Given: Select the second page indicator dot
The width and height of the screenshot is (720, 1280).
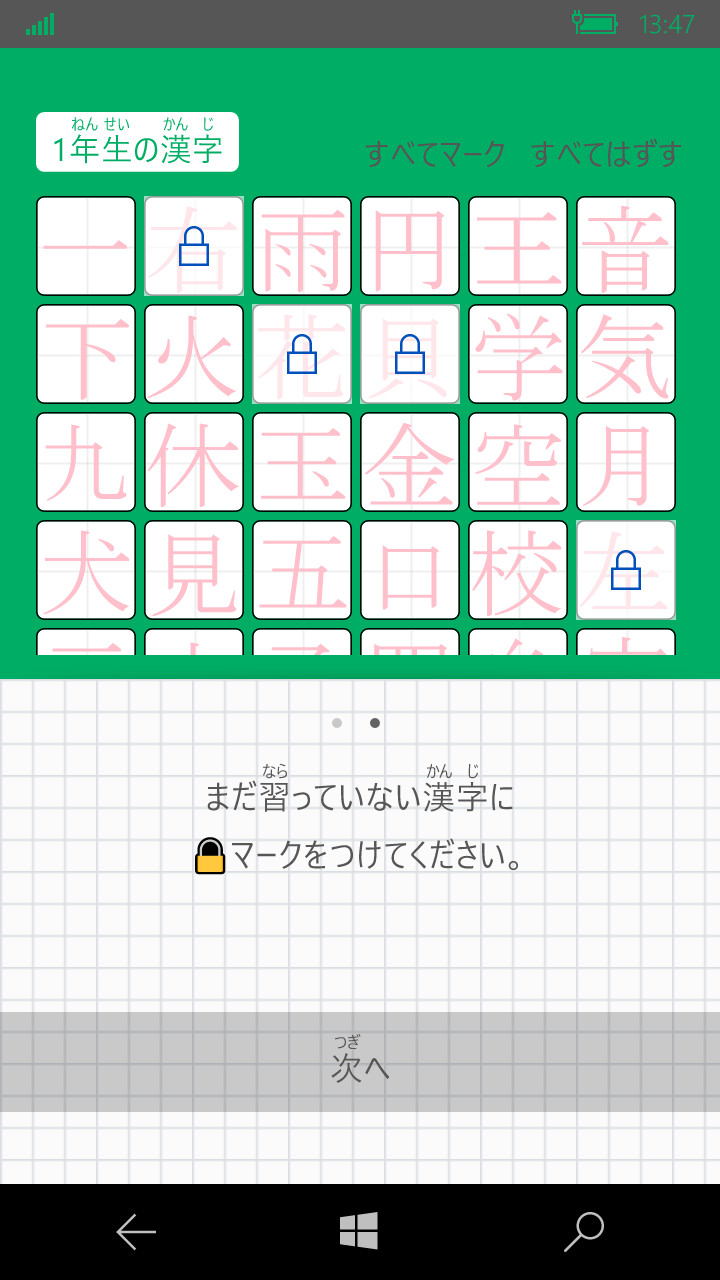Looking at the screenshot, I should click(374, 722).
